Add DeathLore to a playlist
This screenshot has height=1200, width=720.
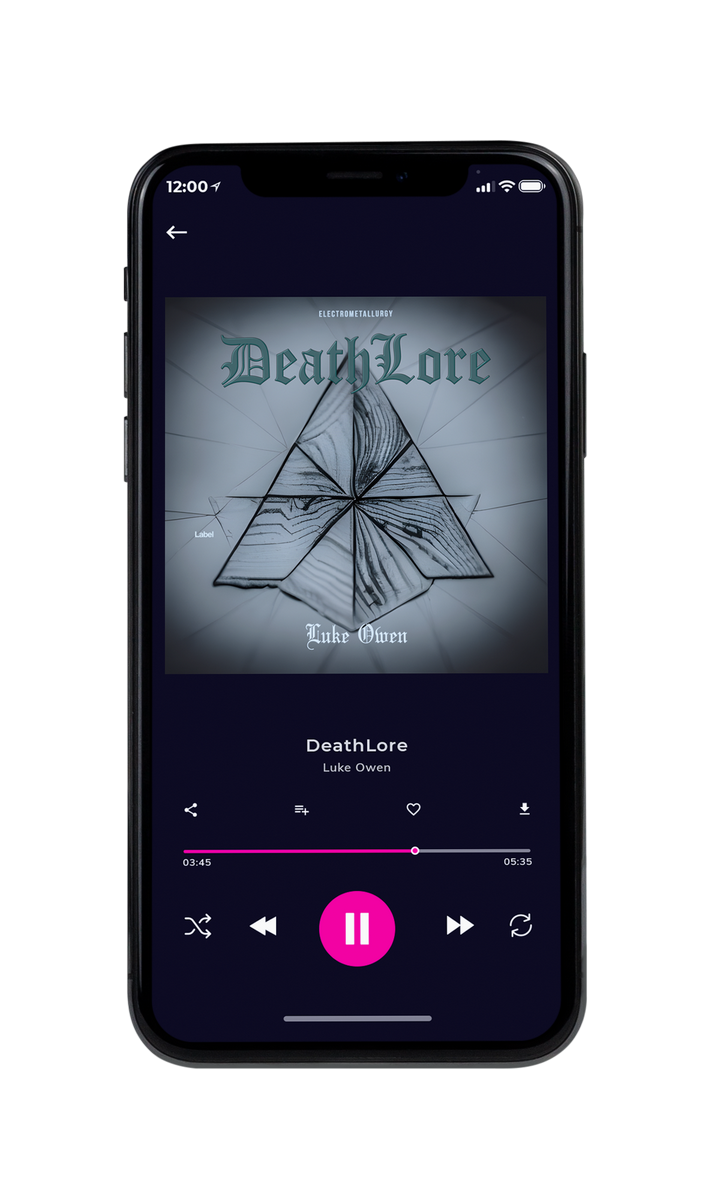coord(301,810)
